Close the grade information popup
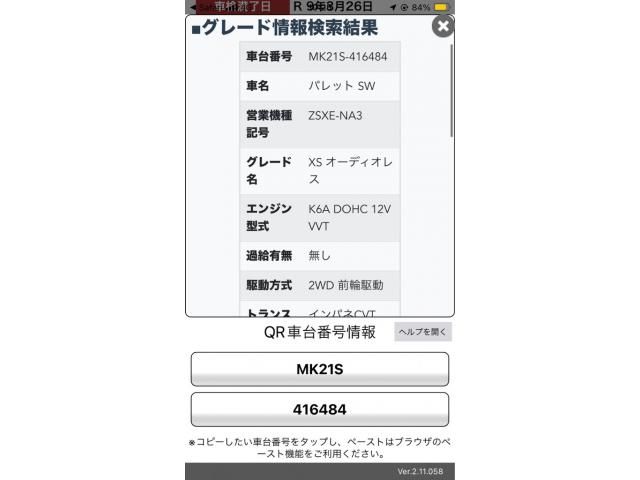The image size is (640, 480). pos(443,26)
